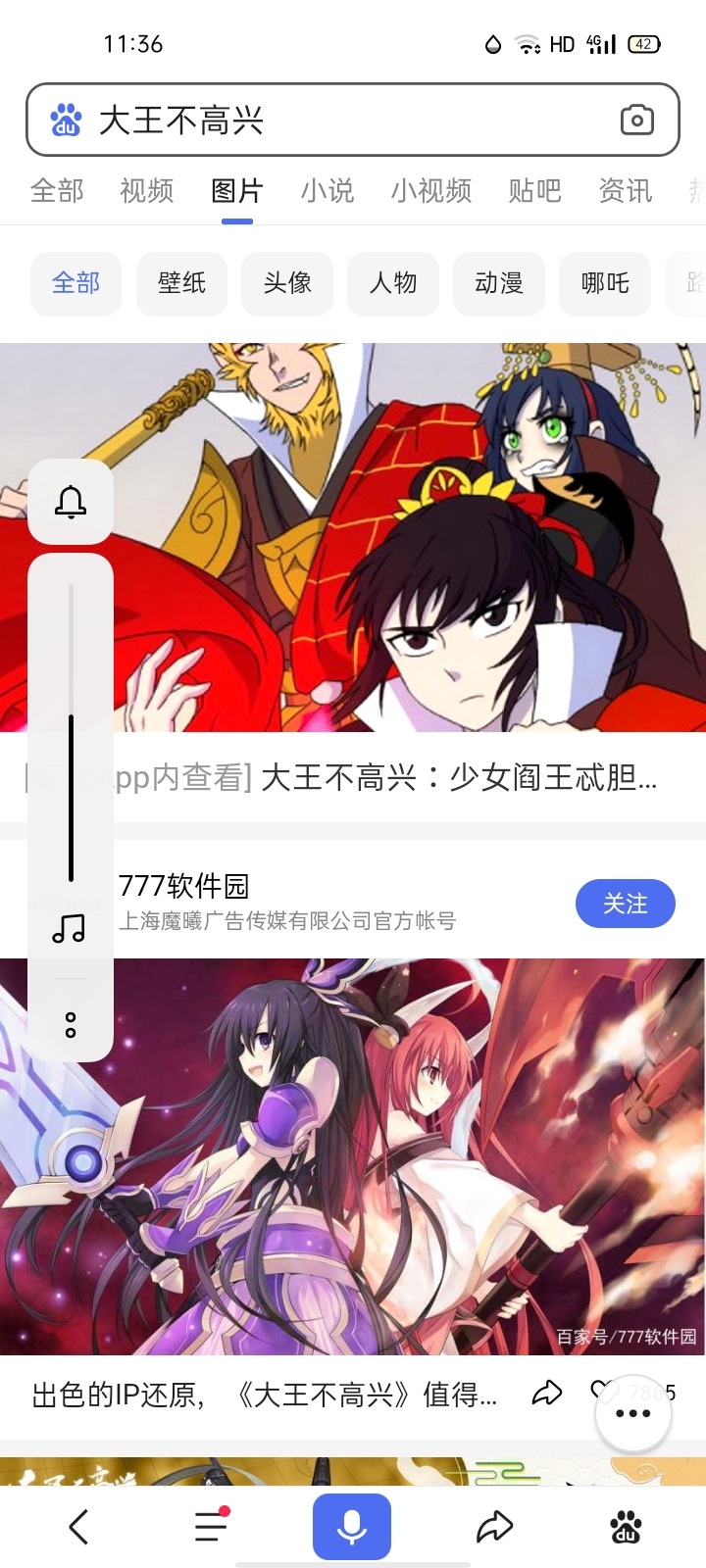This screenshot has height=1568, width=706.
Task: Go back with the bottom back arrow
Action: [79, 1527]
